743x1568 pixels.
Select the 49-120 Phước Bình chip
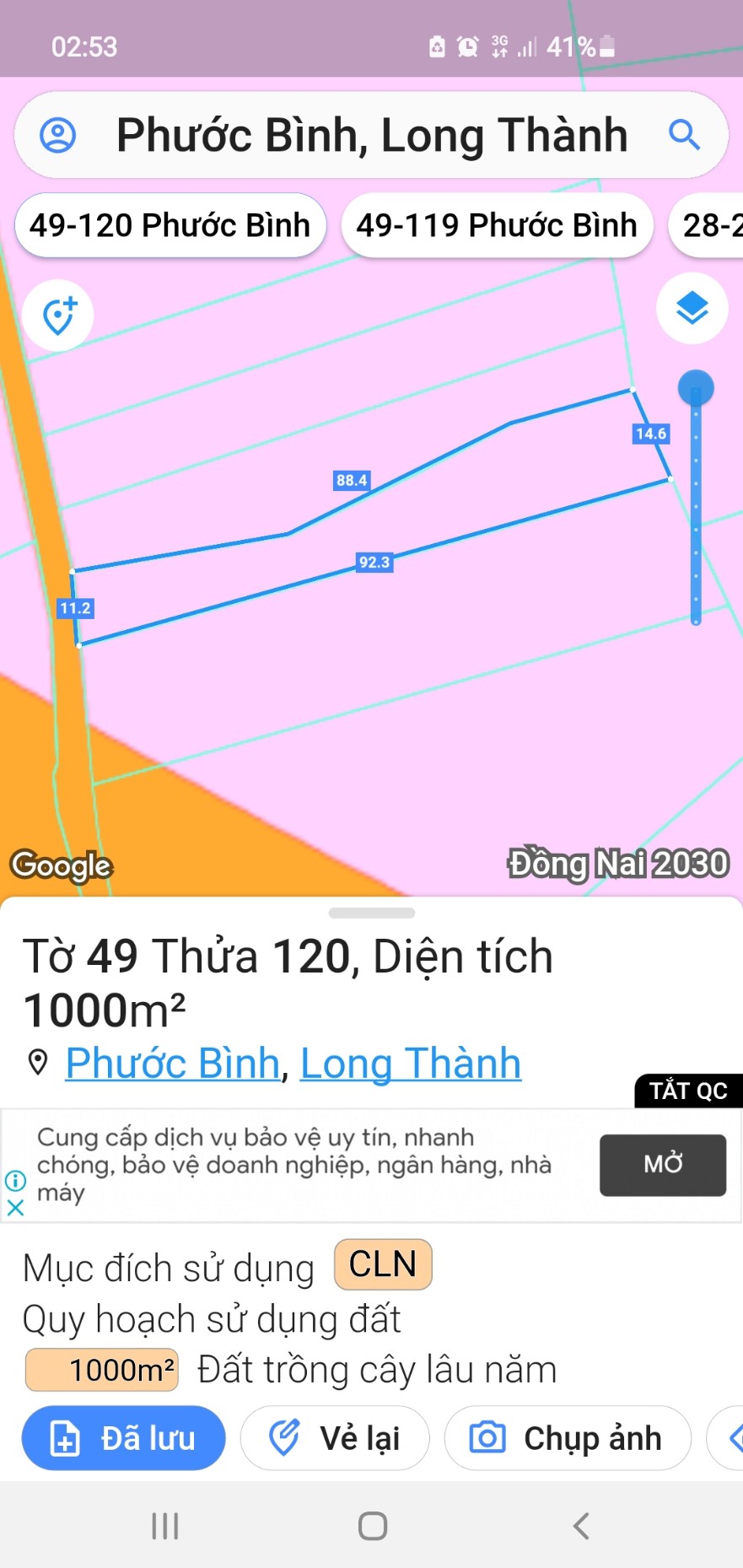(170, 225)
